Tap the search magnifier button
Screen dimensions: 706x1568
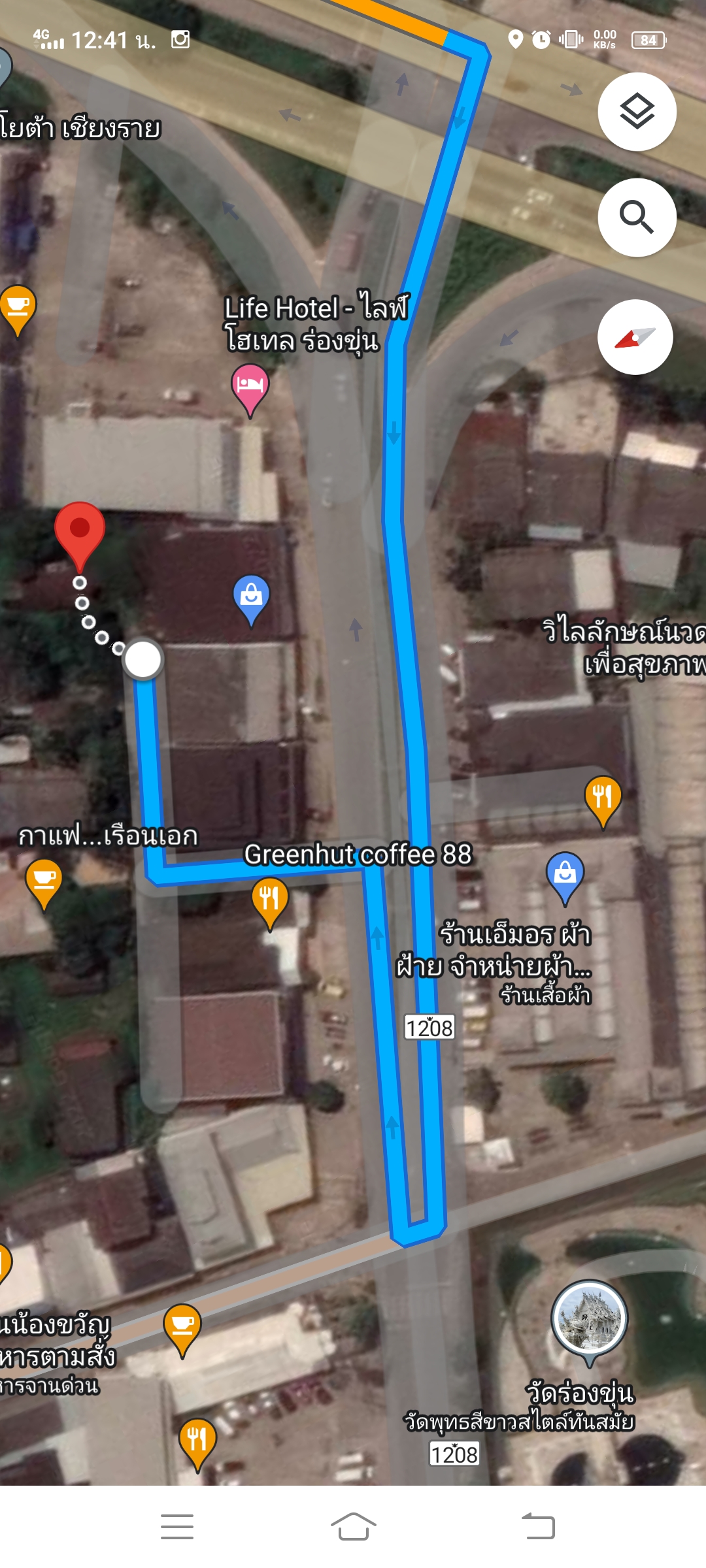[637, 218]
